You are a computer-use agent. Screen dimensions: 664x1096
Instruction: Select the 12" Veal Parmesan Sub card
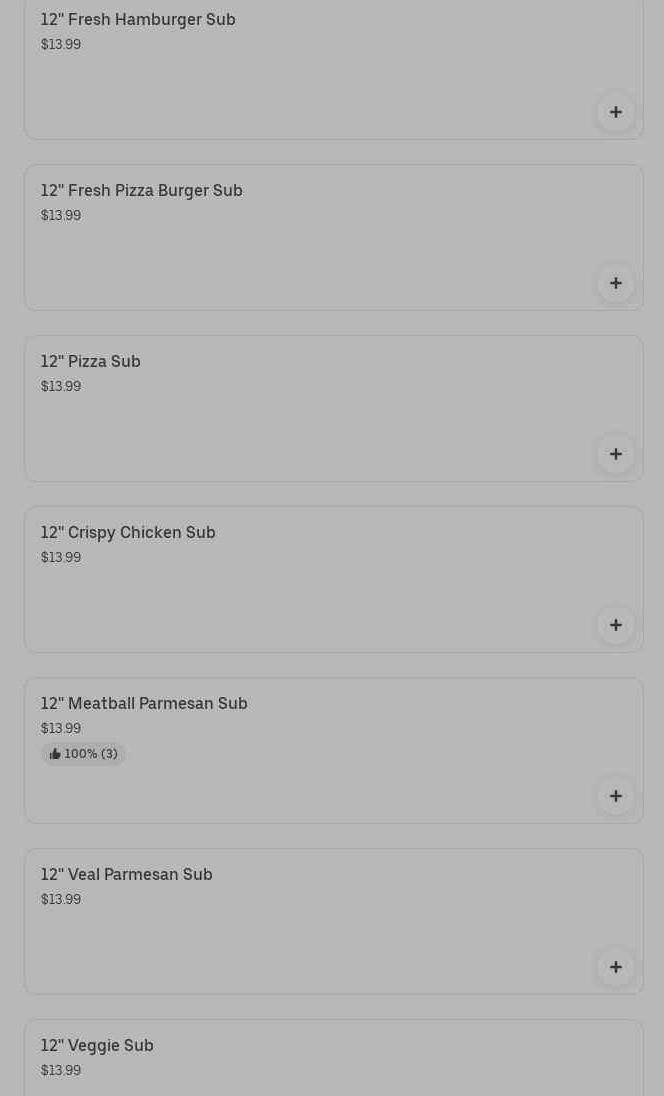click(333, 922)
